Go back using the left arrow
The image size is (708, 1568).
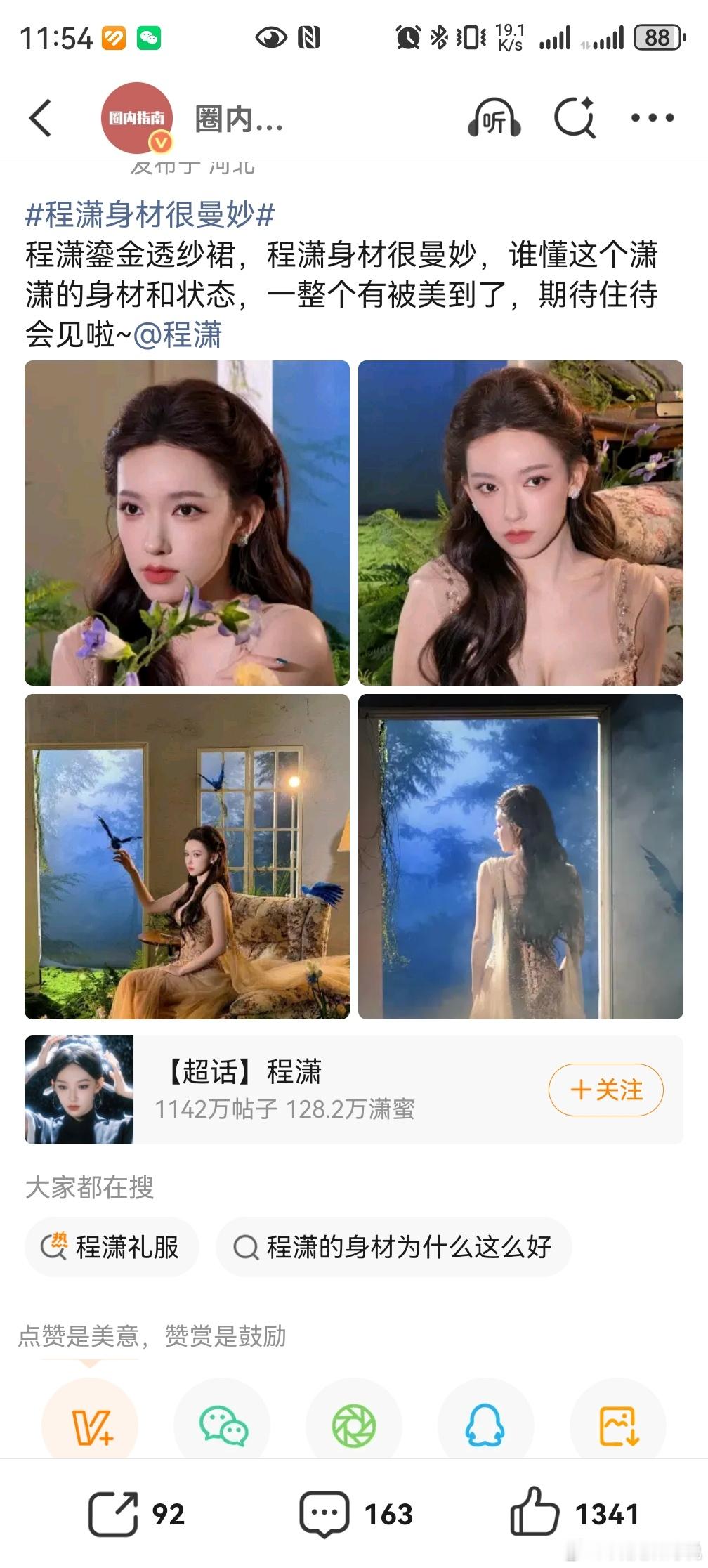(40, 119)
